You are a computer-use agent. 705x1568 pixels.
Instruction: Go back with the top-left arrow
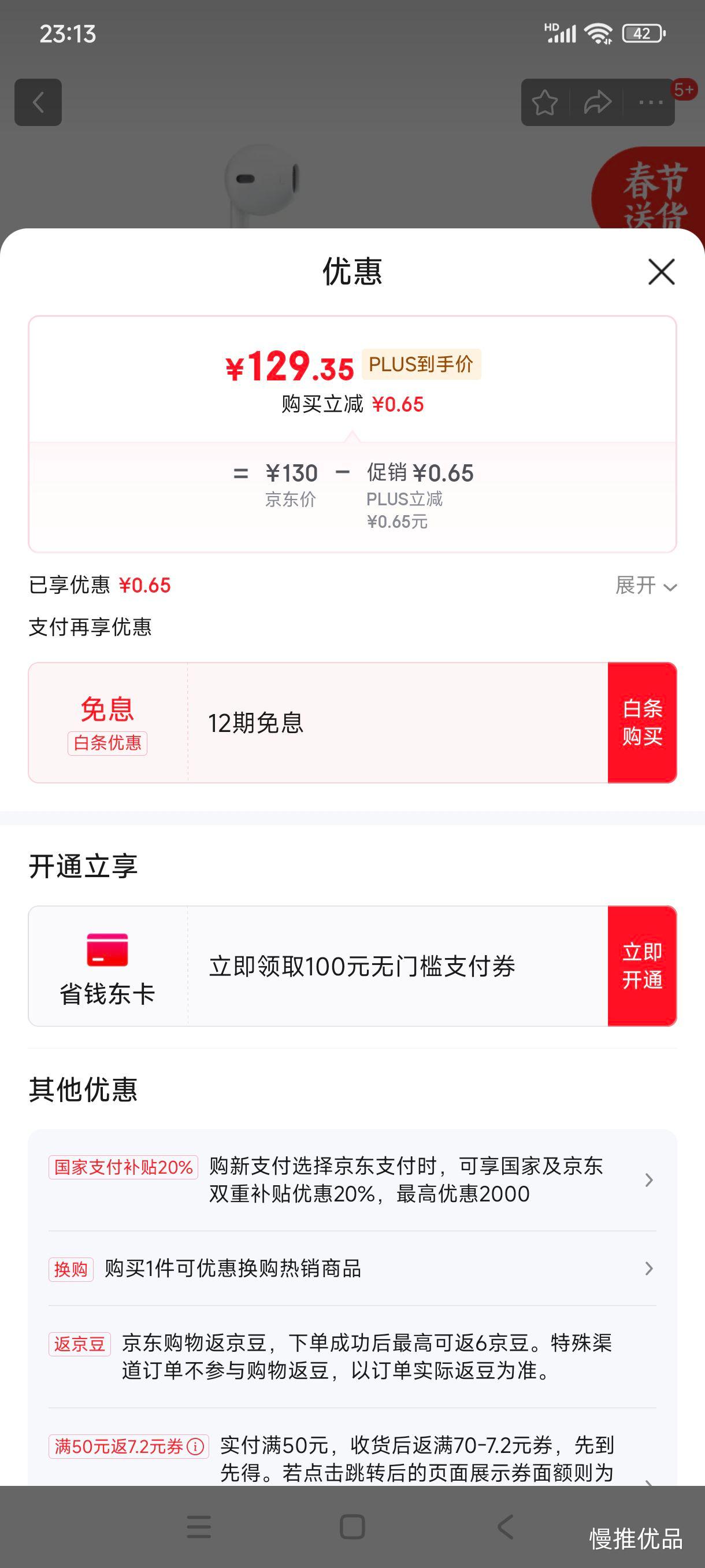point(38,102)
